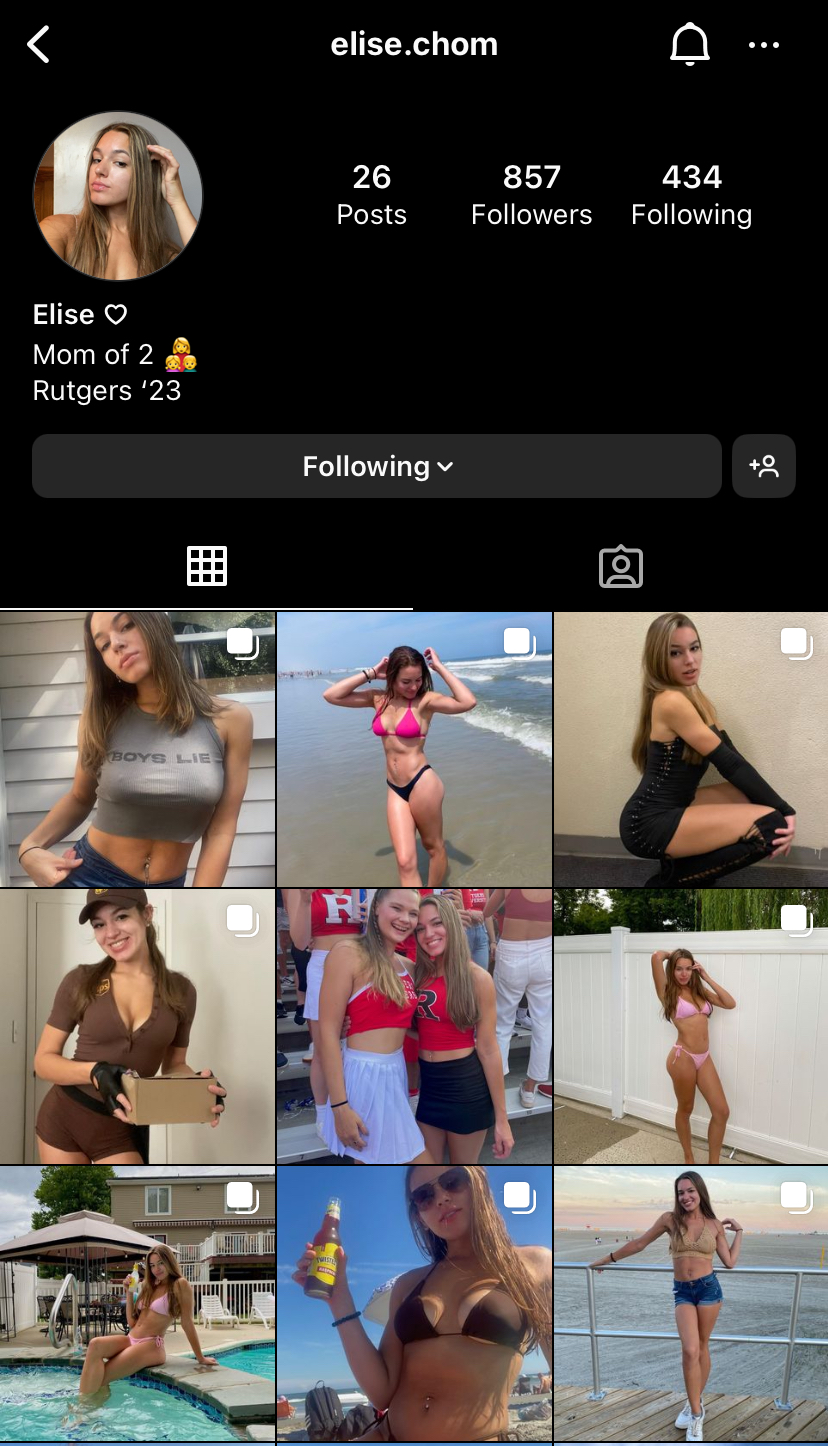Open the brown delivery uniform post
828x1446 pixels.
pos(137,1026)
